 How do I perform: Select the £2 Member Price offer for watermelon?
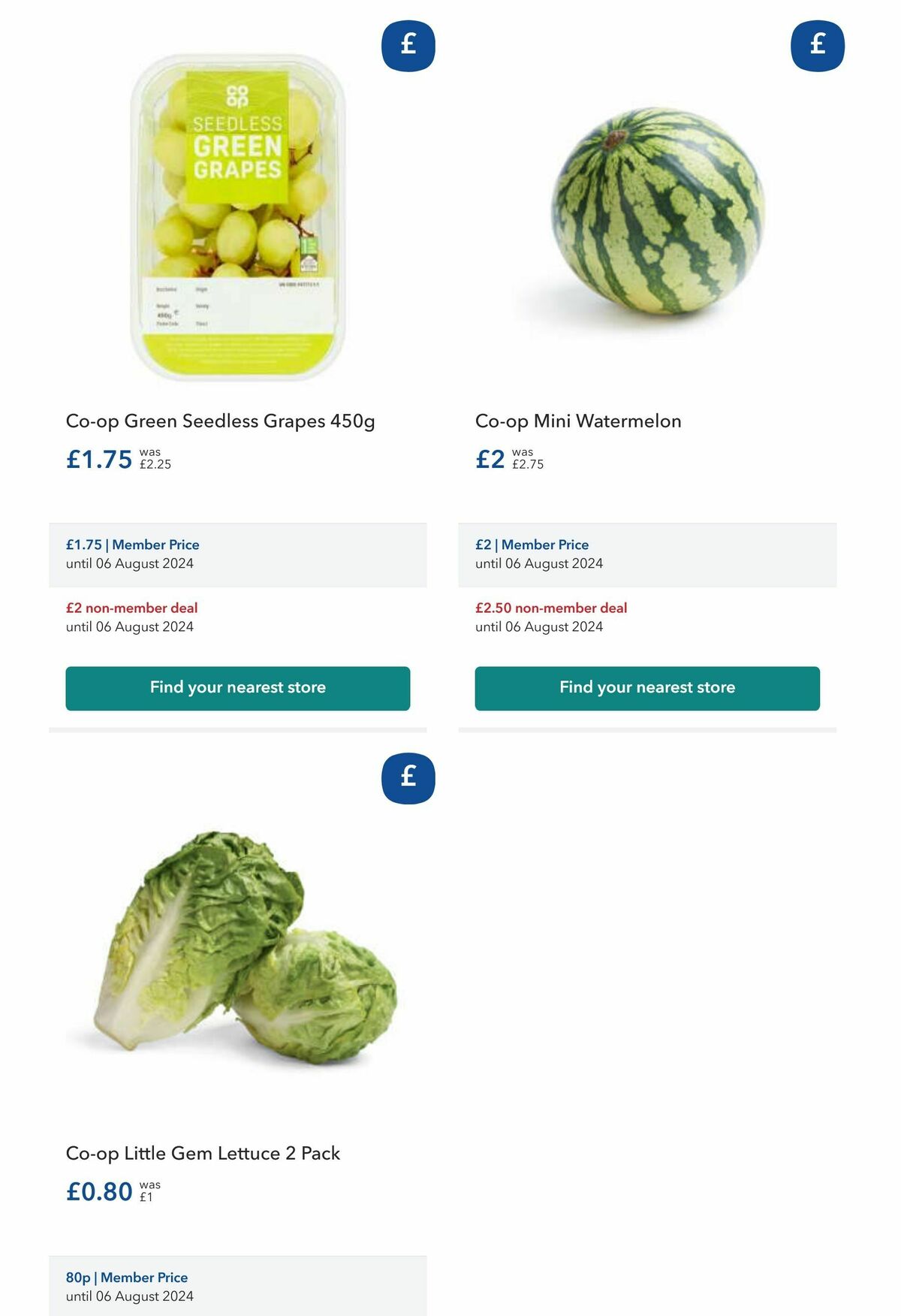coord(532,545)
